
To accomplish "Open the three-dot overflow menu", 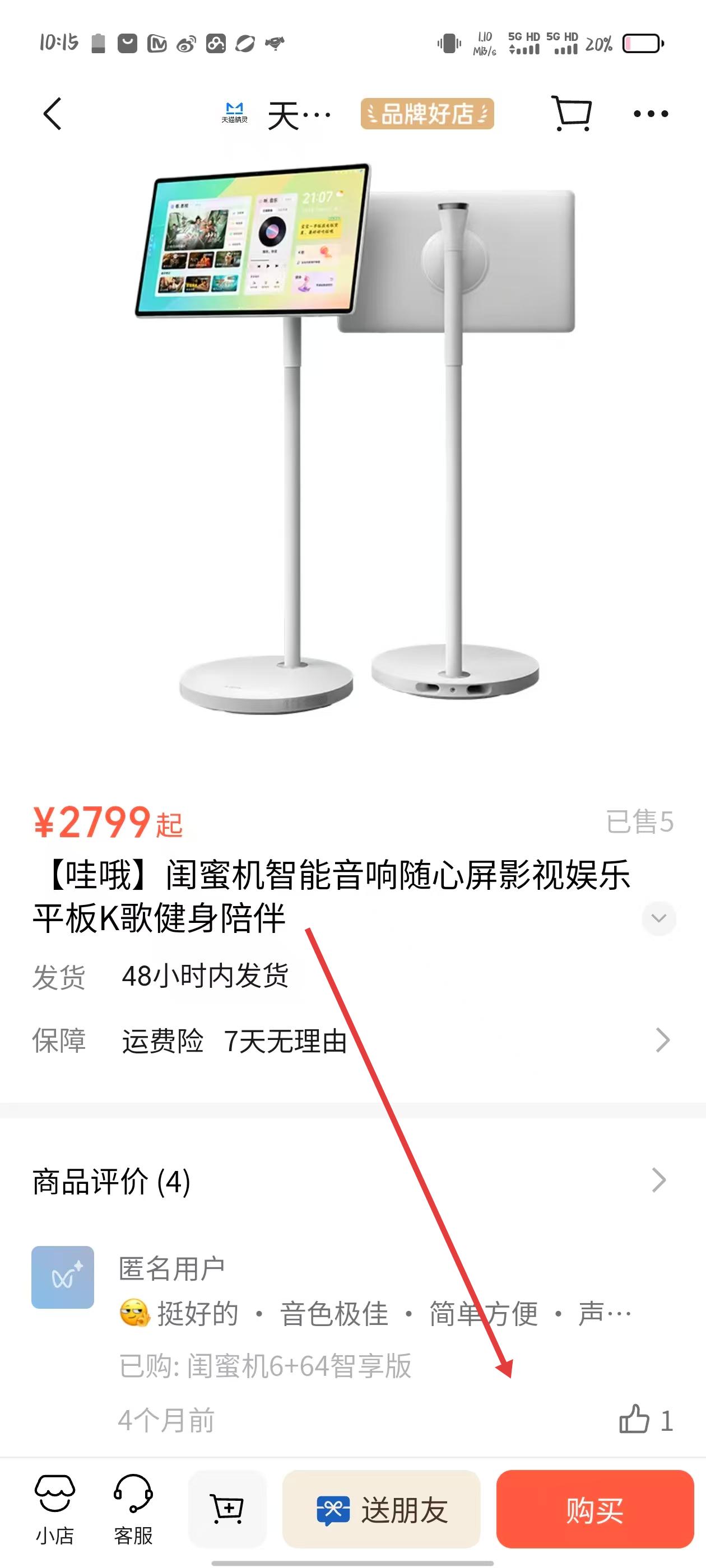I will tap(650, 114).
